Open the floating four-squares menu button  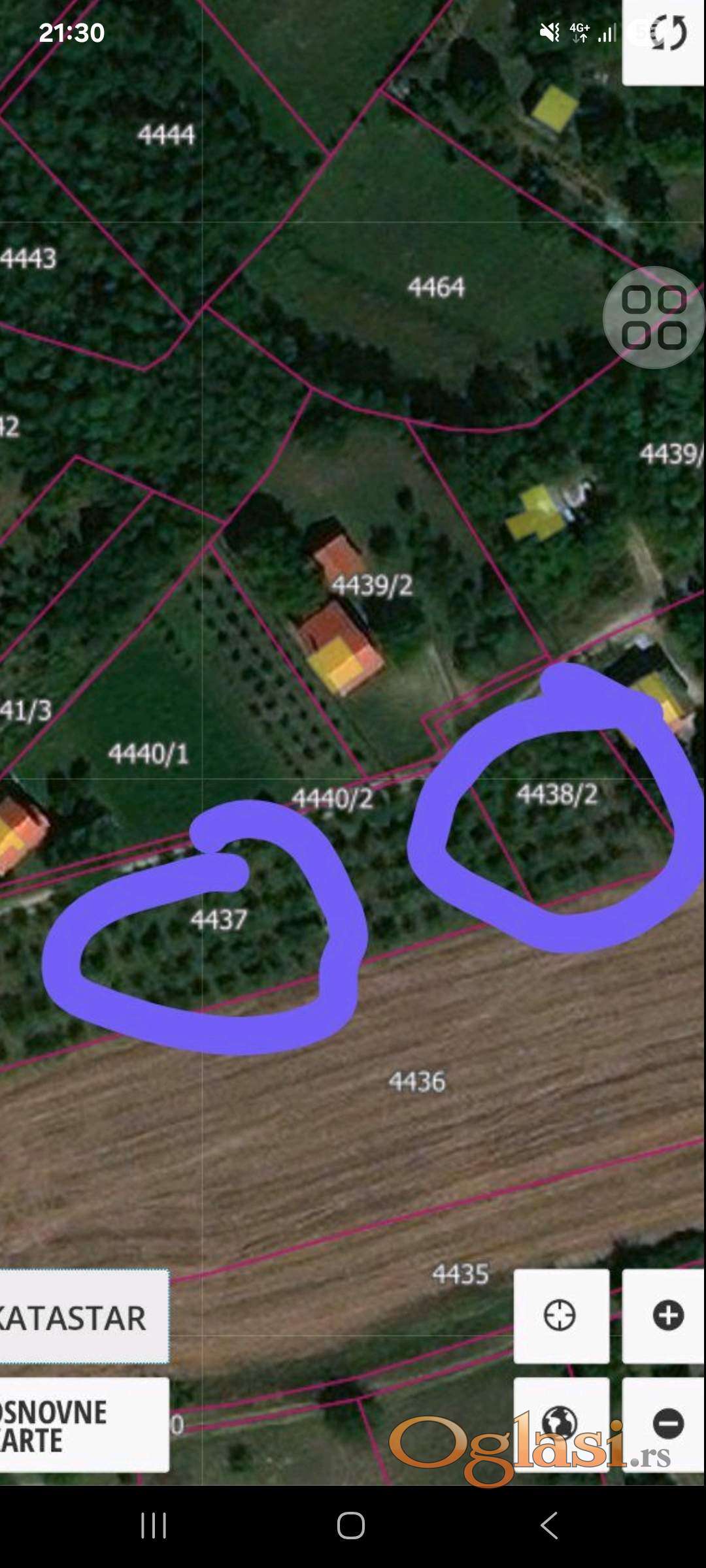pos(654,318)
